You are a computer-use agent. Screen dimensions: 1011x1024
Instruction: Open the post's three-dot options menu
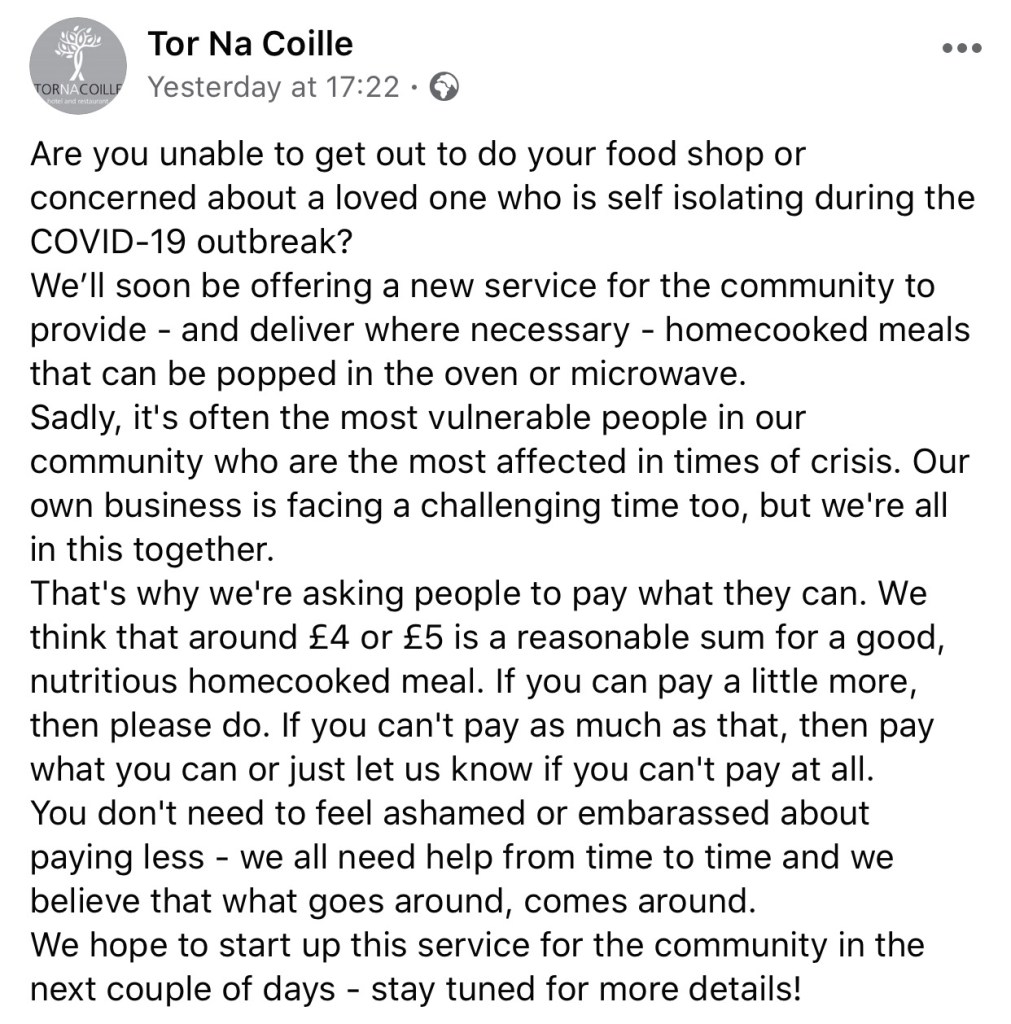(x=965, y=47)
